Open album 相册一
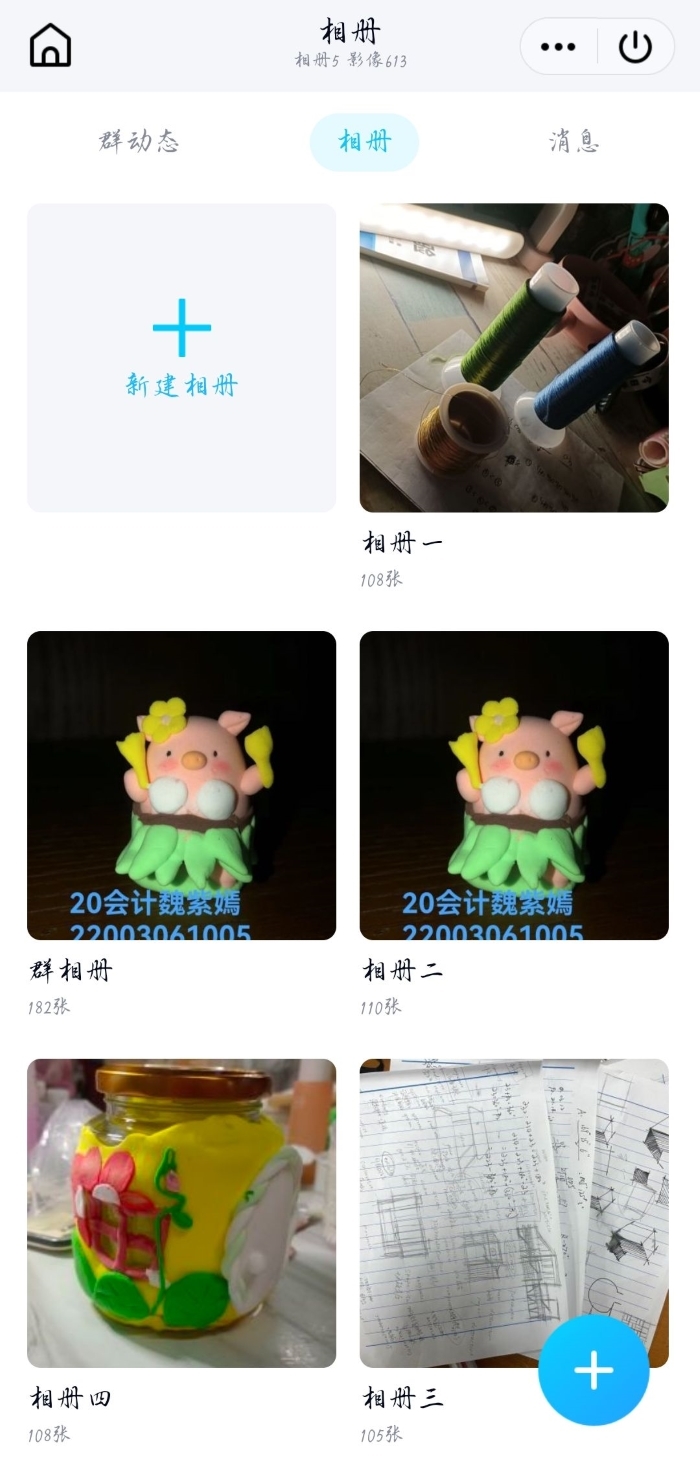 [x=514, y=357]
